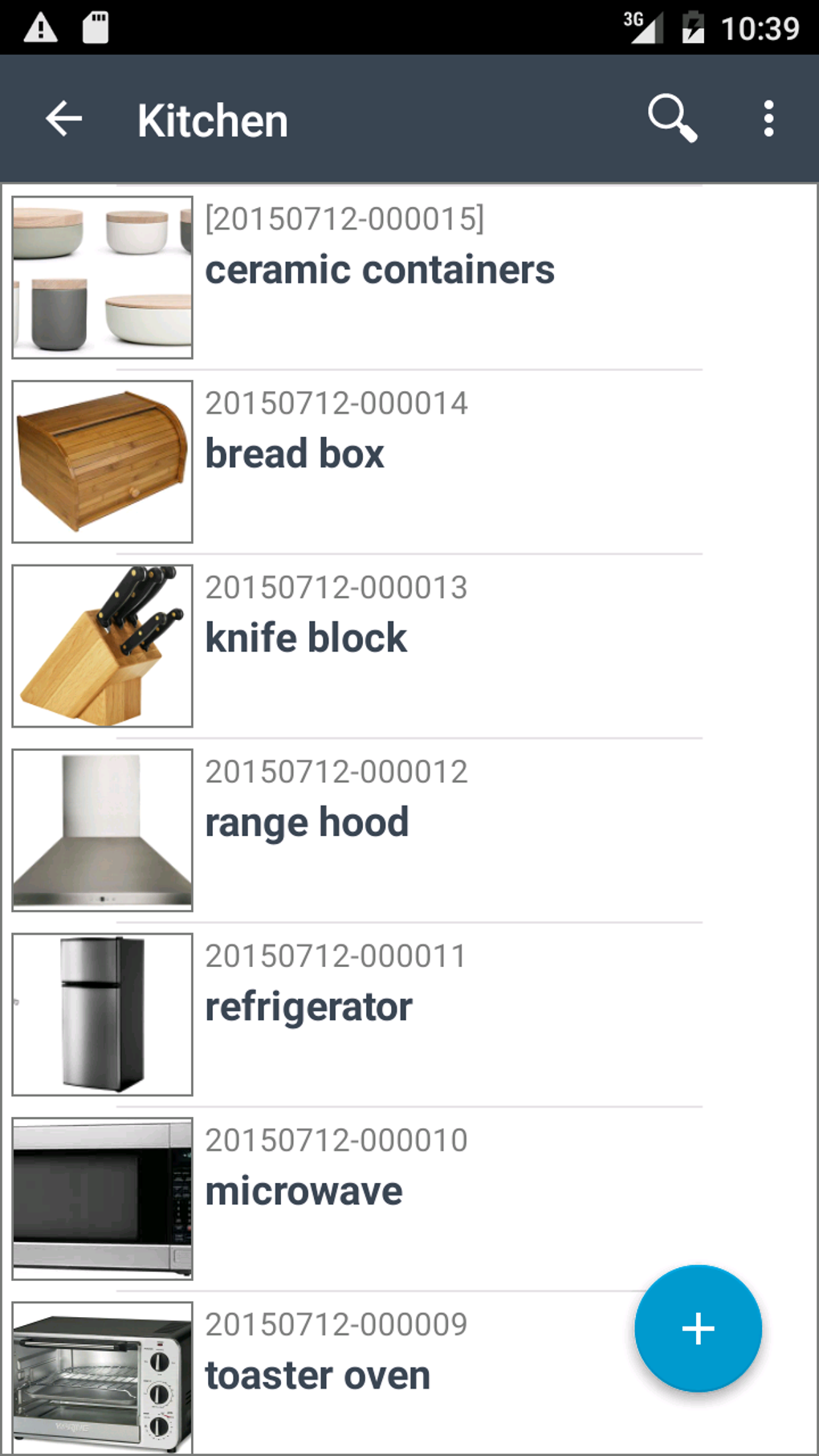Viewport: 819px width, 1456px height.
Task: Select the microwave item
Action: 304,1191
